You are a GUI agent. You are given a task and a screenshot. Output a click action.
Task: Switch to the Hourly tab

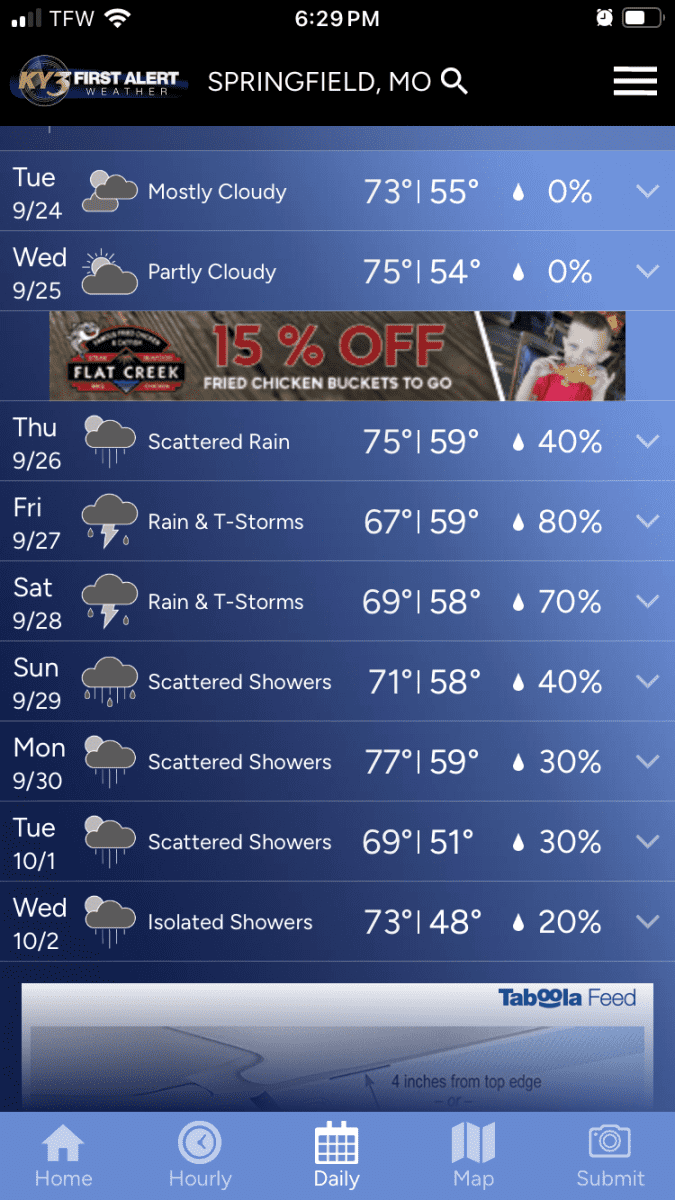pyautogui.click(x=199, y=1155)
